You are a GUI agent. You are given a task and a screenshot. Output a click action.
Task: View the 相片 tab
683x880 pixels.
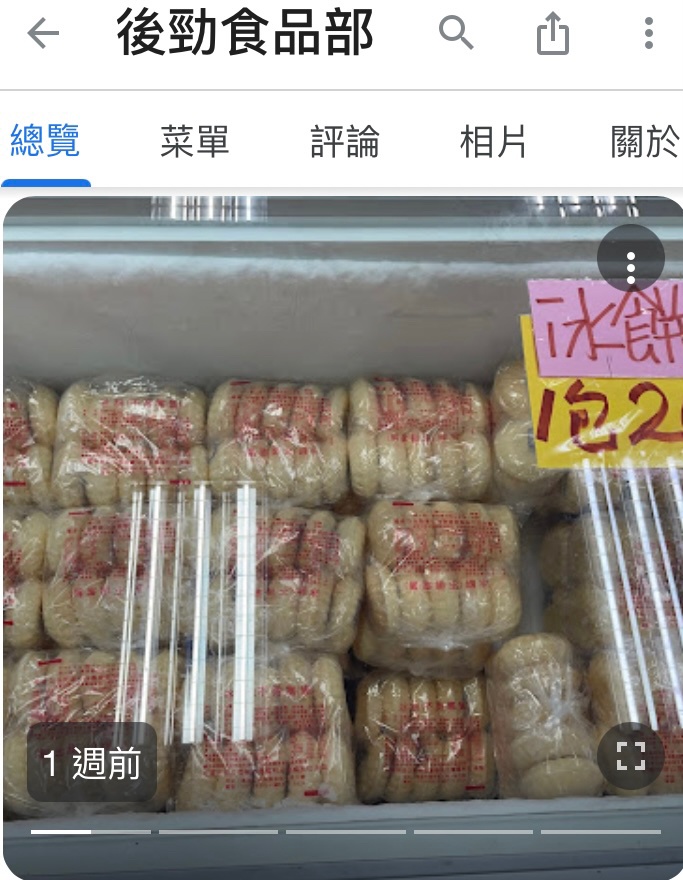494,142
